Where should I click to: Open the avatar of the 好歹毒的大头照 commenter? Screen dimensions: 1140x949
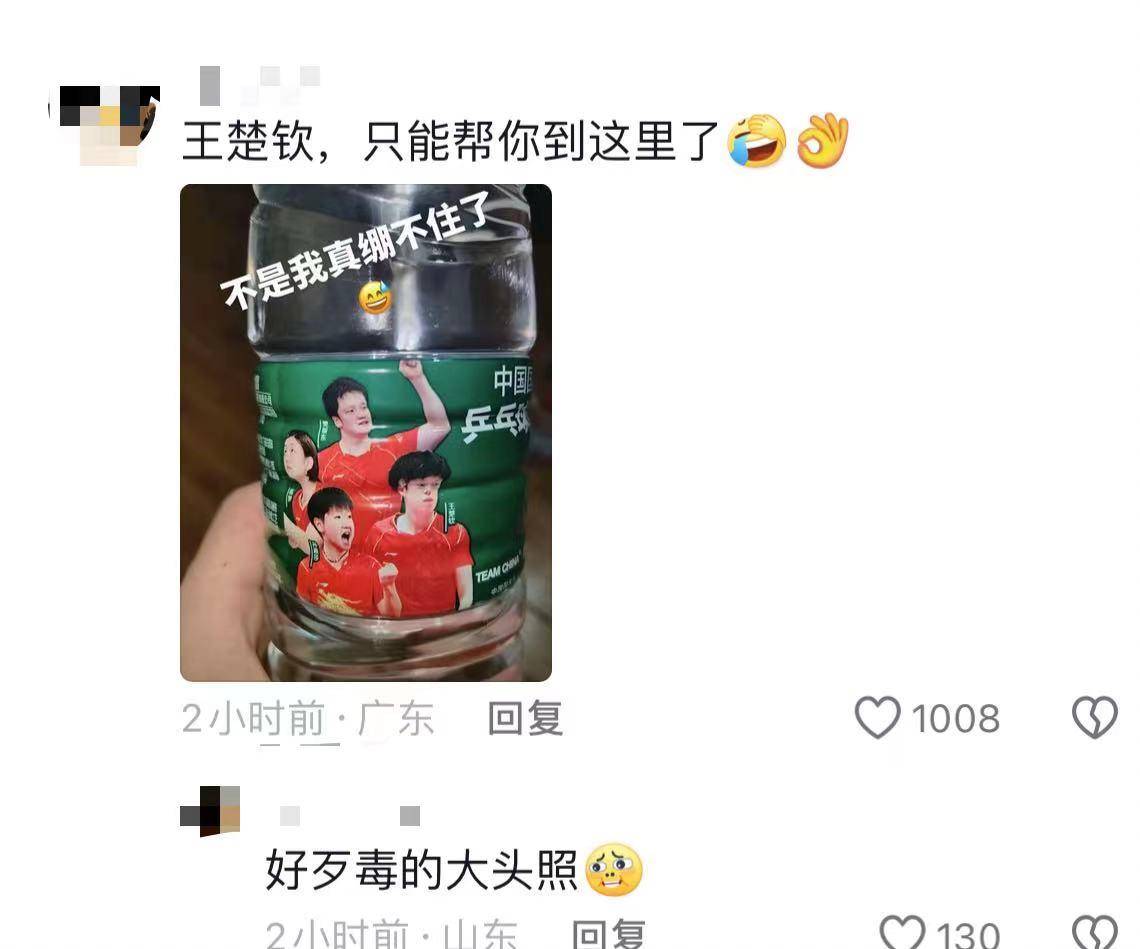click(210, 810)
